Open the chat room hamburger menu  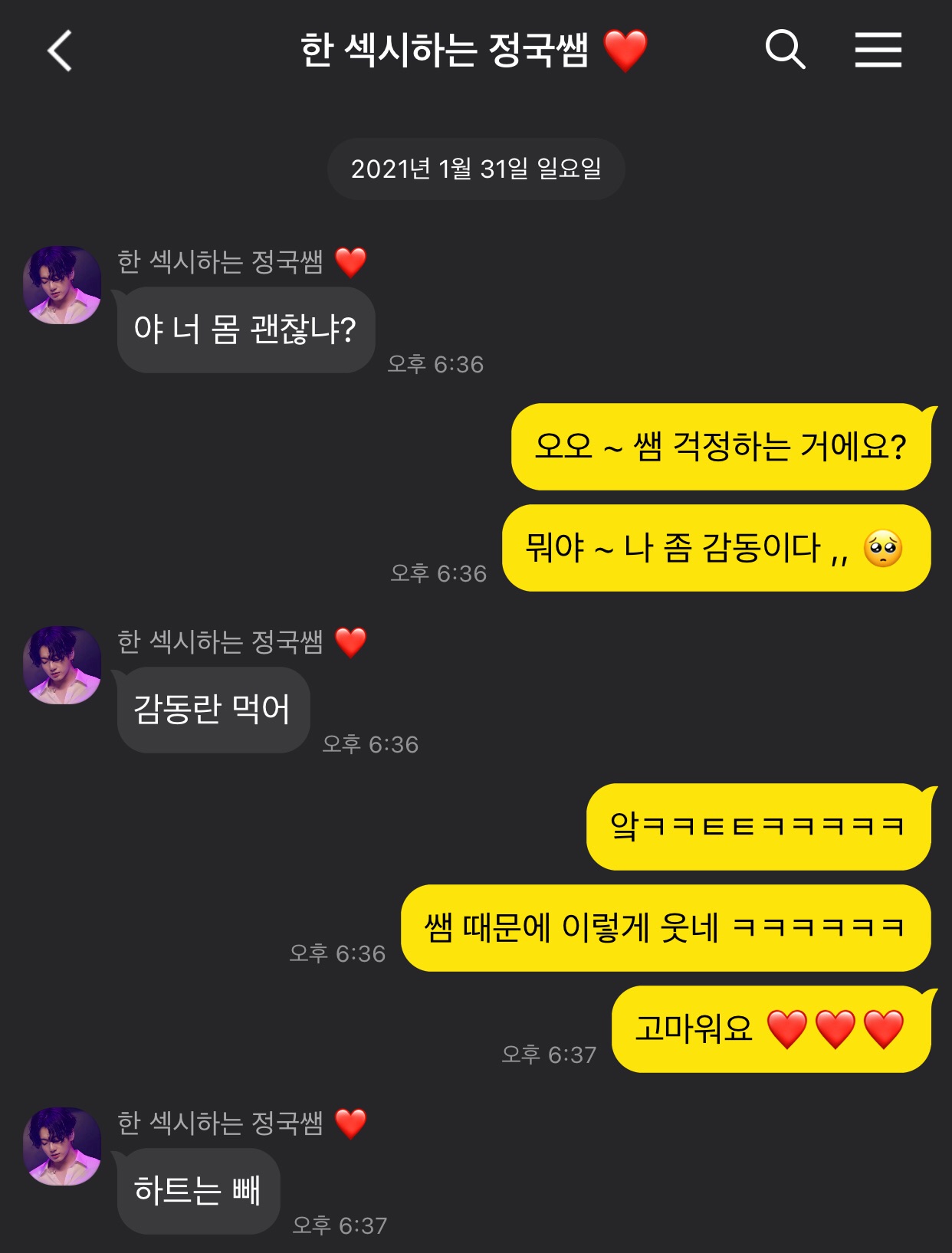pos(878,51)
